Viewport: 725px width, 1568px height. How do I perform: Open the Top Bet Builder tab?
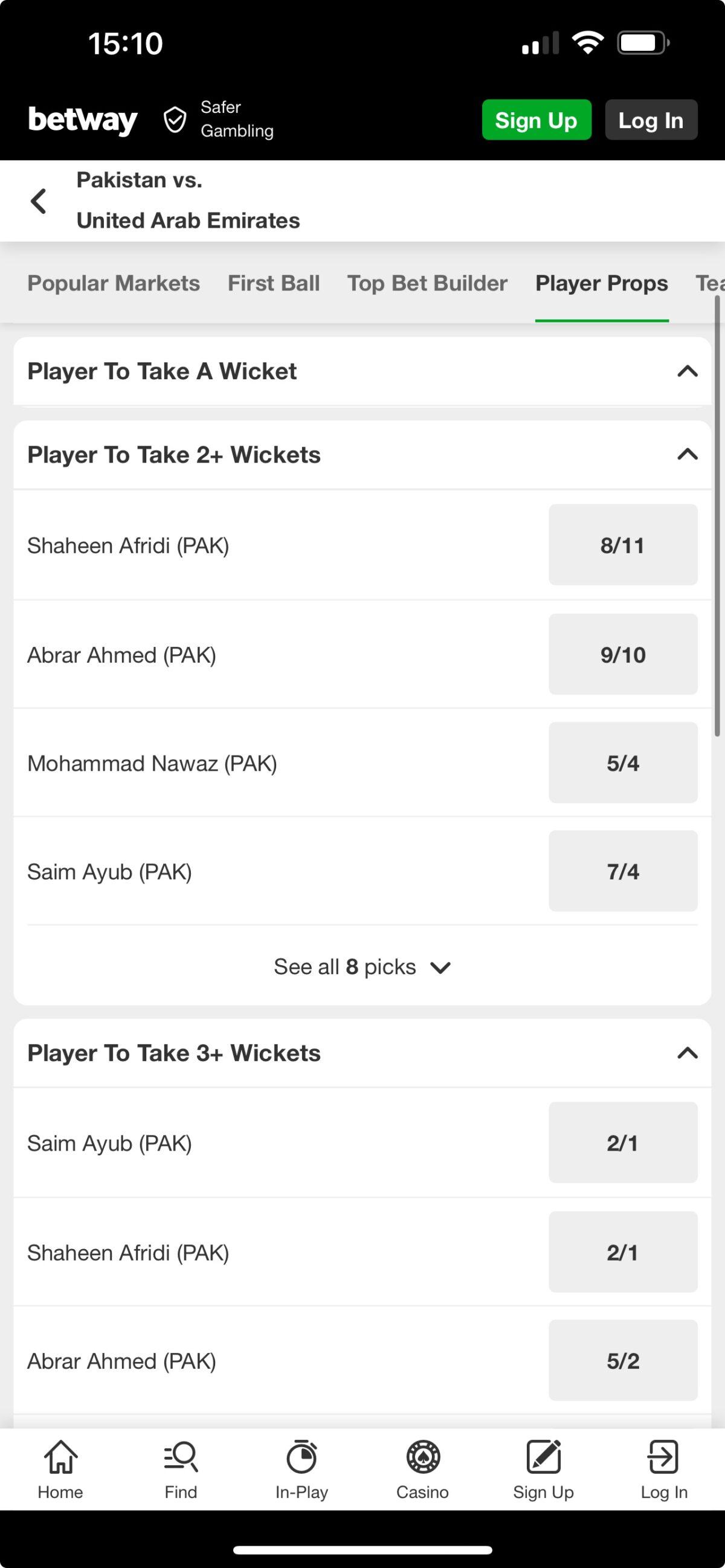pyautogui.click(x=427, y=283)
